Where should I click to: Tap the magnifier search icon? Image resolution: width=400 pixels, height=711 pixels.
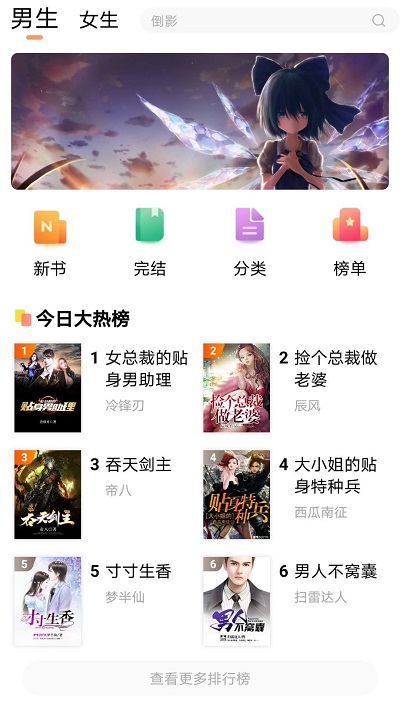coord(378,20)
